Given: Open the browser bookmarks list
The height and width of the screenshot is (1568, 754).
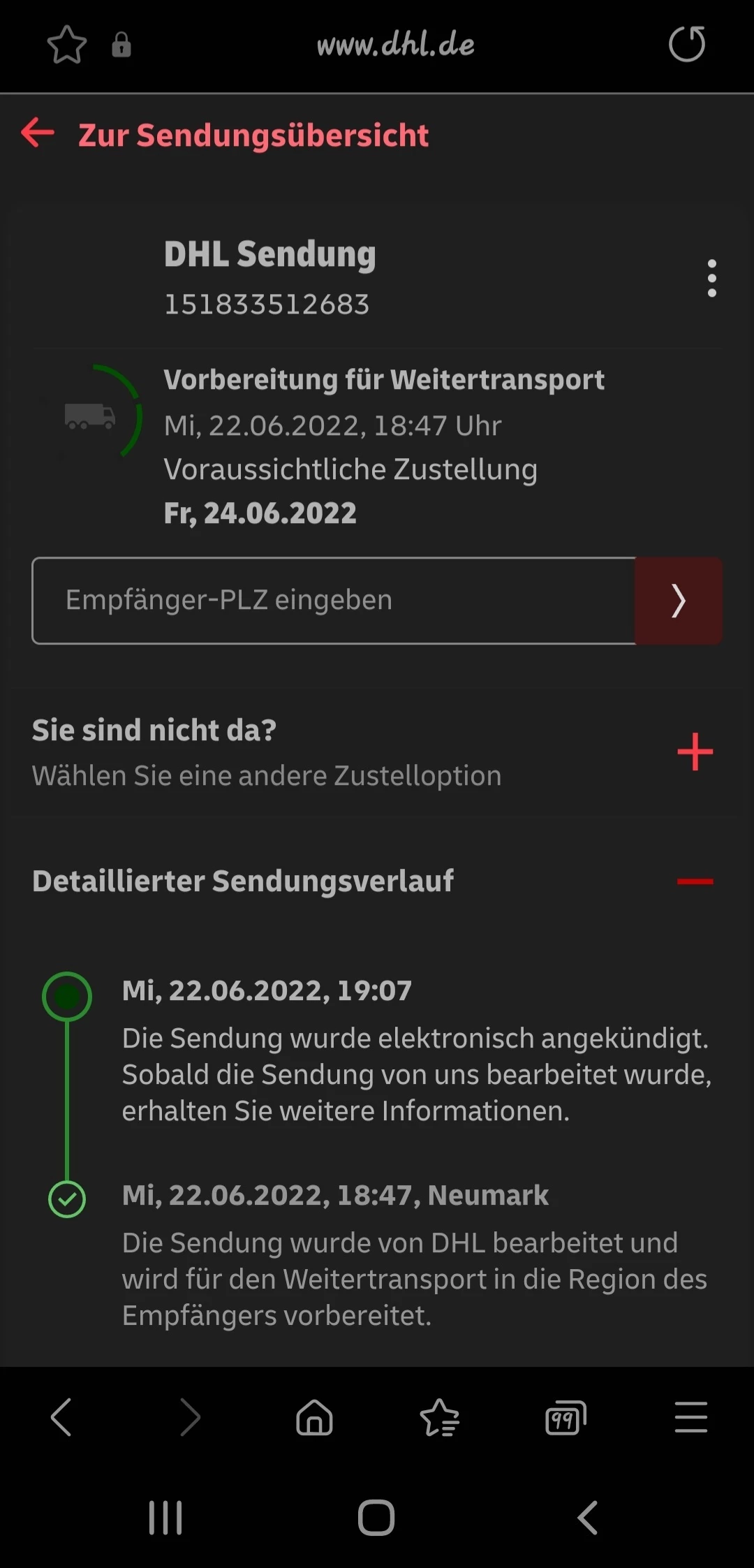Looking at the screenshot, I should pyautogui.click(x=440, y=1418).
